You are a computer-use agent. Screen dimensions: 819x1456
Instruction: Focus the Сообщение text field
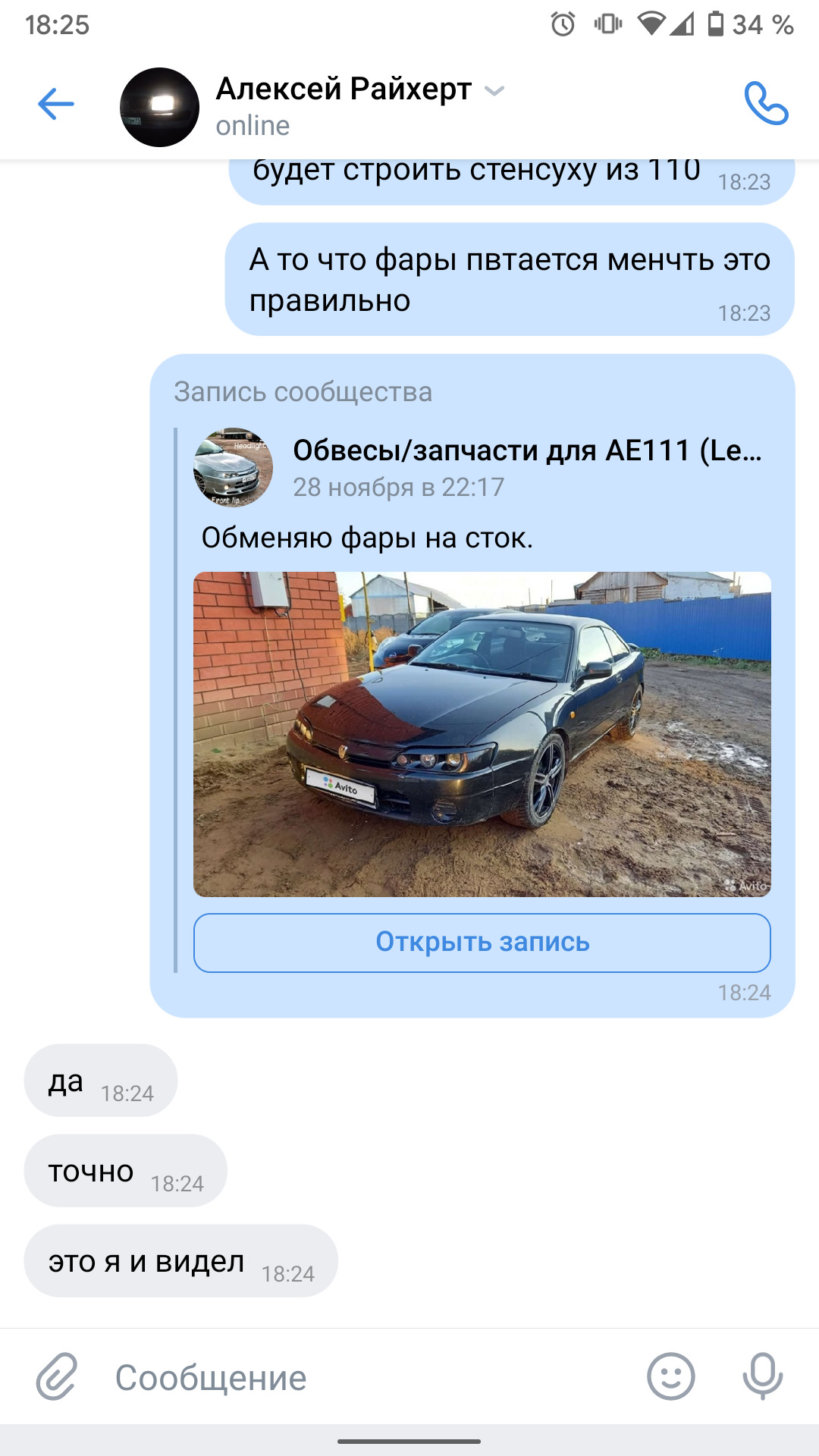pyautogui.click(x=364, y=1378)
